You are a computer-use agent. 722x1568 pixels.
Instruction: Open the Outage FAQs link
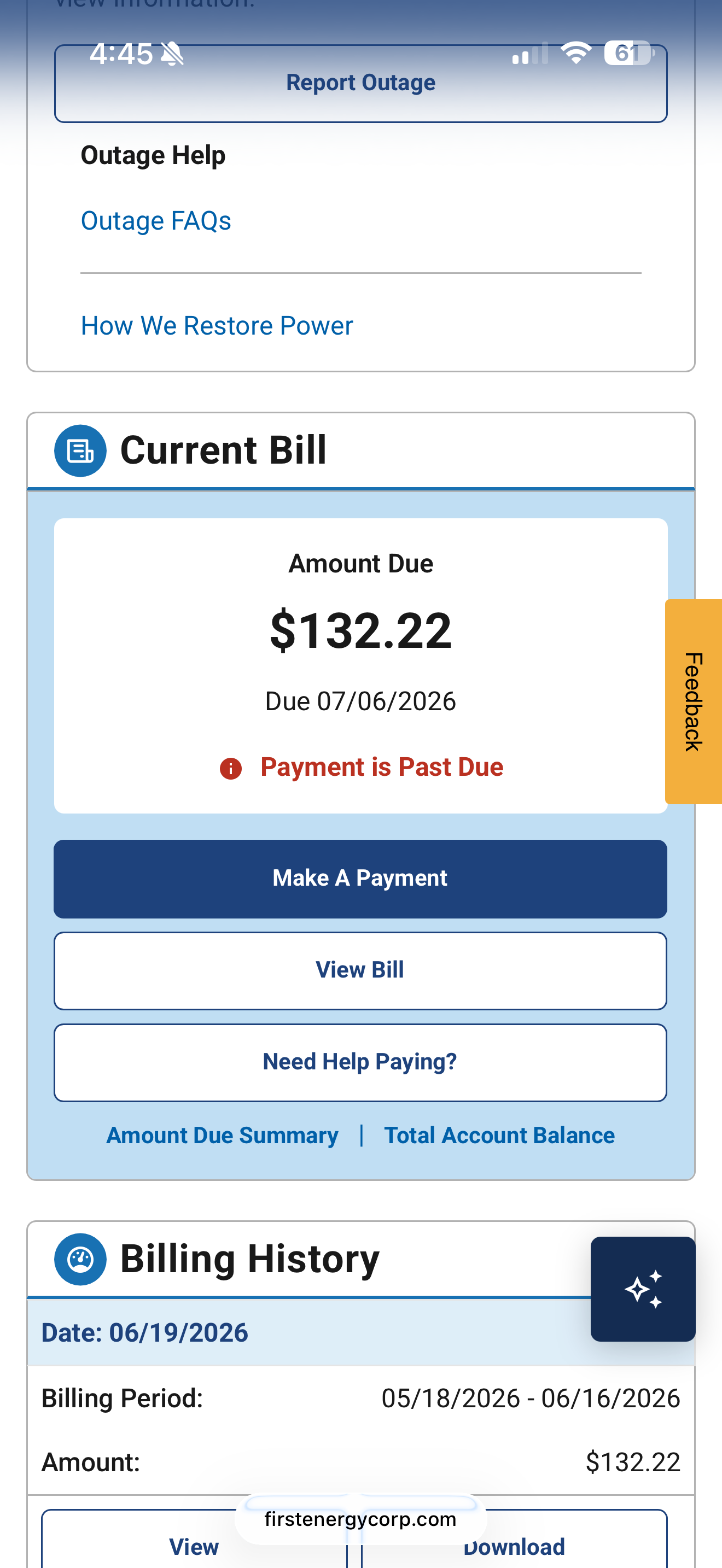pyautogui.click(x=156, y=220)
